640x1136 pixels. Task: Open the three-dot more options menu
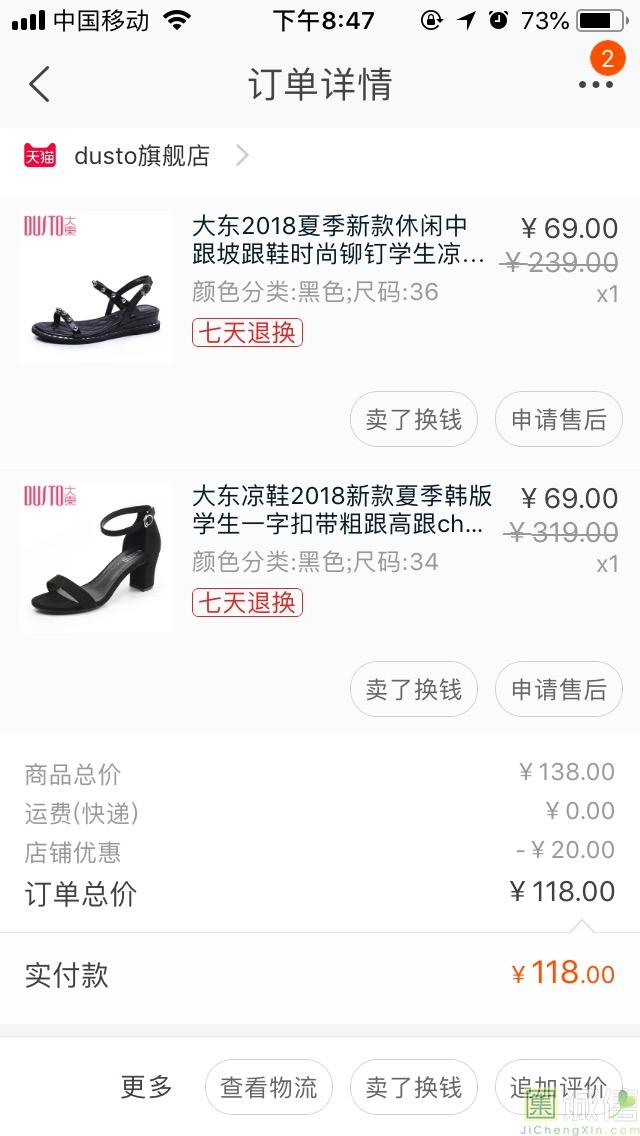[x=596, y=84]
